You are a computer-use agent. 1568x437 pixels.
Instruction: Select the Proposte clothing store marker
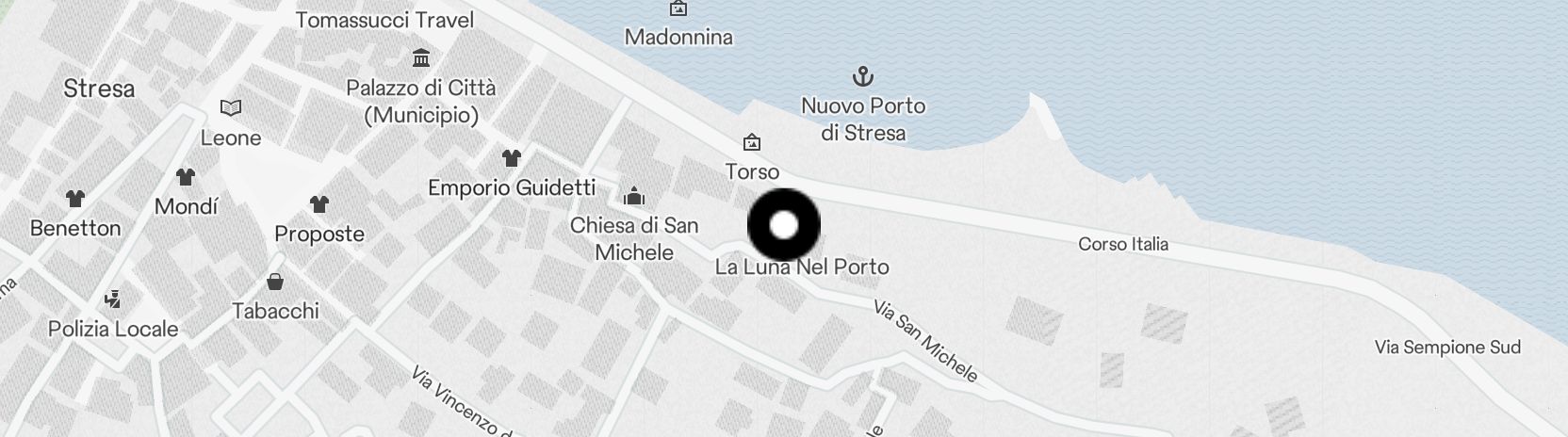click(x=318, y=204)
